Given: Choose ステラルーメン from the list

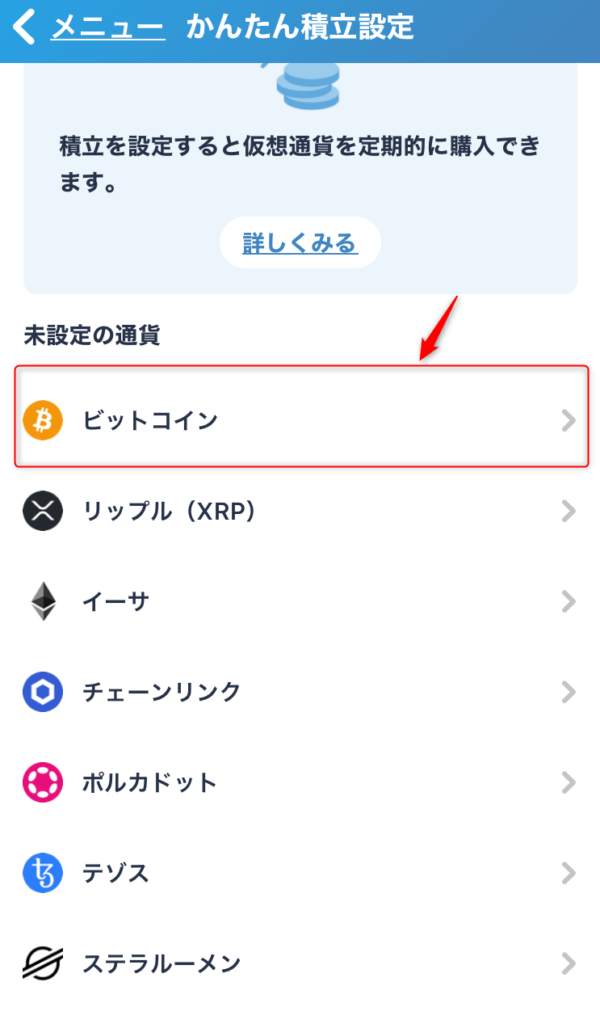Looking at the screenshot, I should pos(300,963).
